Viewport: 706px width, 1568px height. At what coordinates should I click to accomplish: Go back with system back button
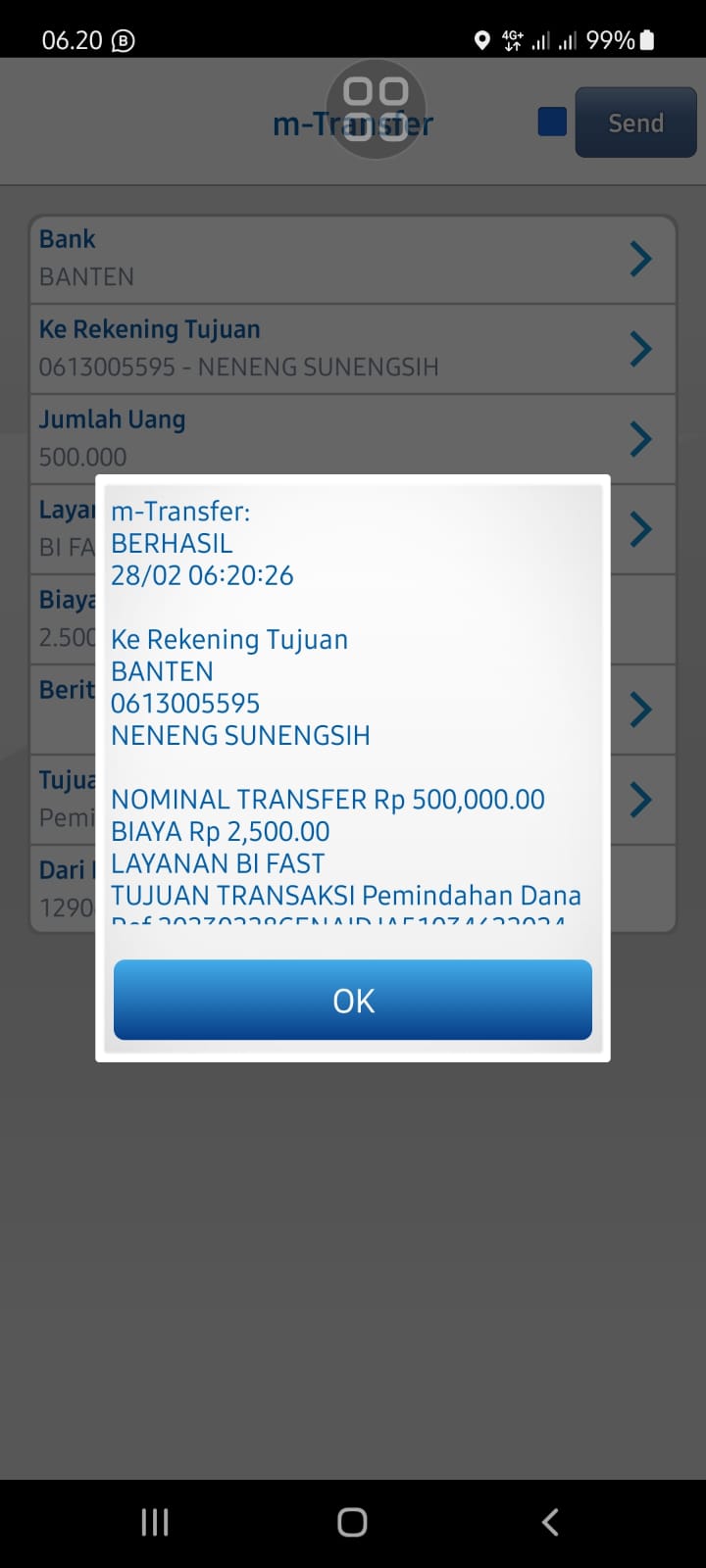(550, 1522)
